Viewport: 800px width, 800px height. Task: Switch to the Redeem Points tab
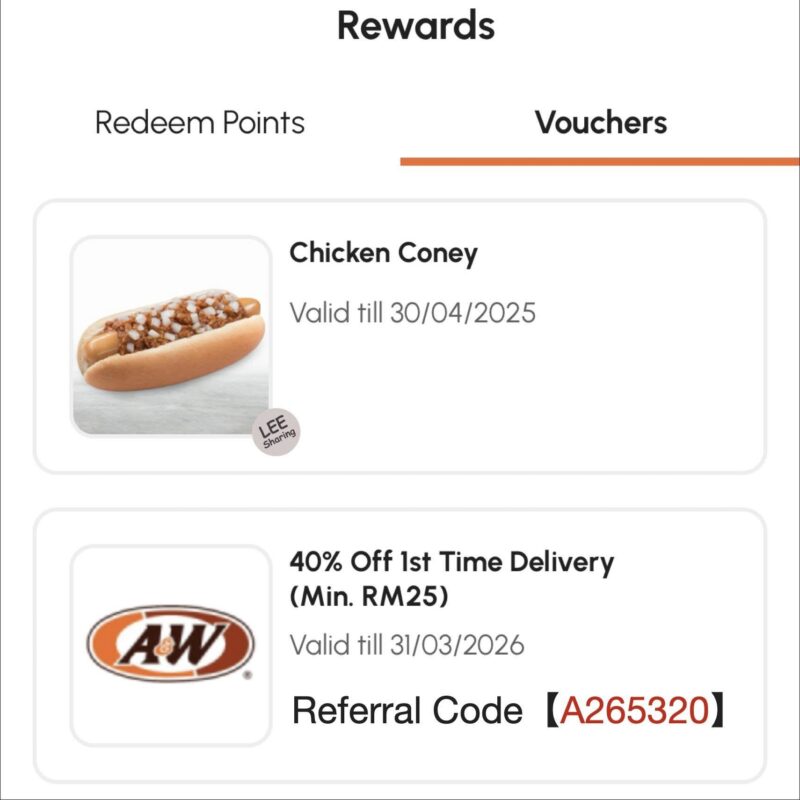pyautogui.click(x=200, y=123)
